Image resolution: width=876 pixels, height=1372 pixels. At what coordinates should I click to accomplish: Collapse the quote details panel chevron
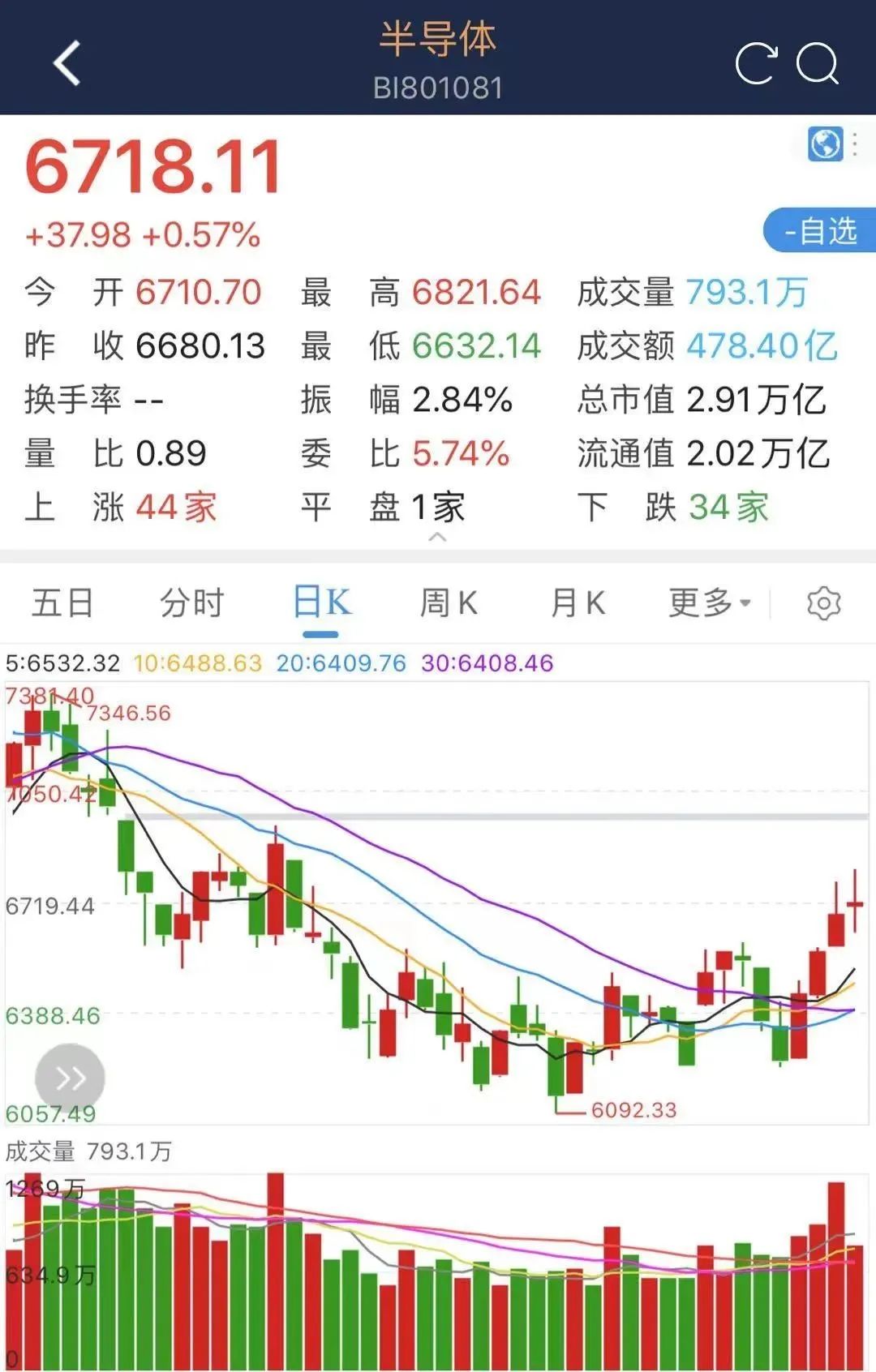pos(437,537)
